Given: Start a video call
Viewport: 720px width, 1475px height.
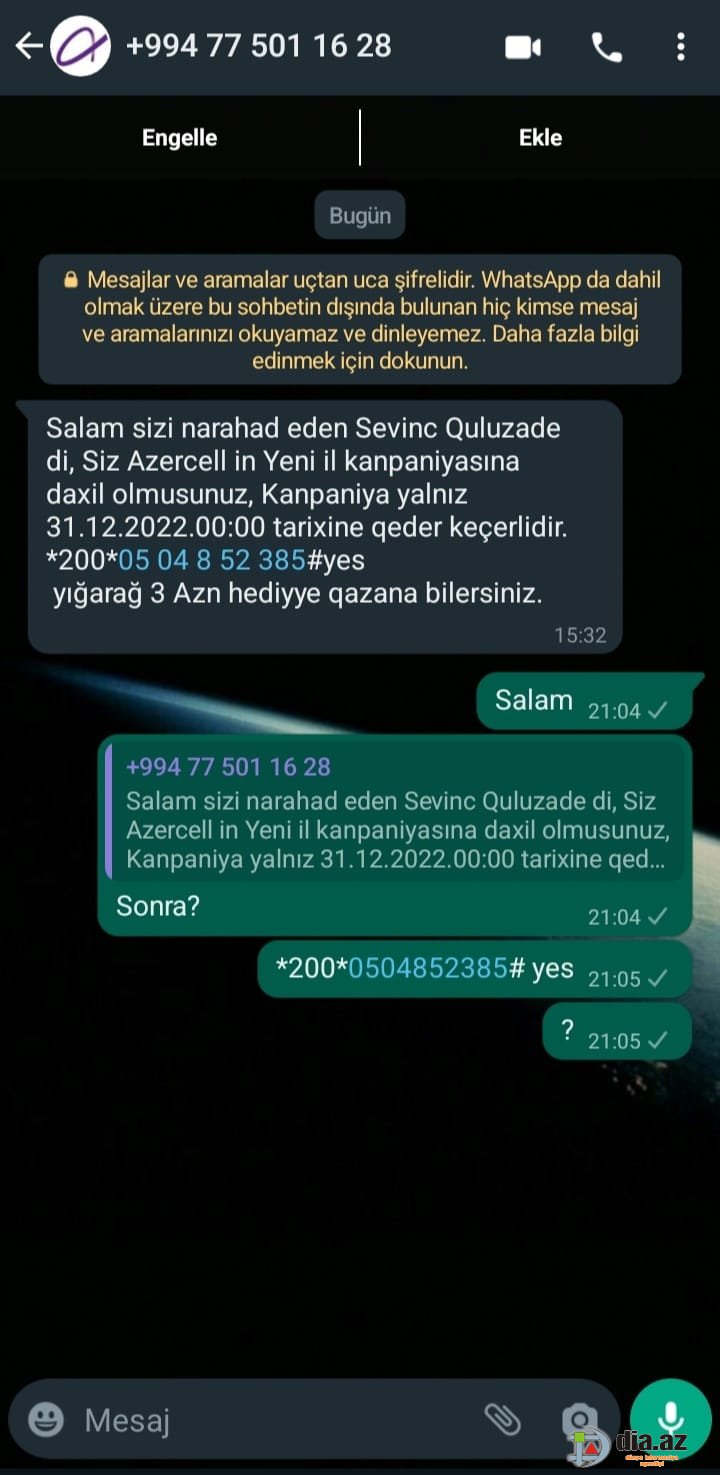Looking at the screenshot, I should (523, 47).
